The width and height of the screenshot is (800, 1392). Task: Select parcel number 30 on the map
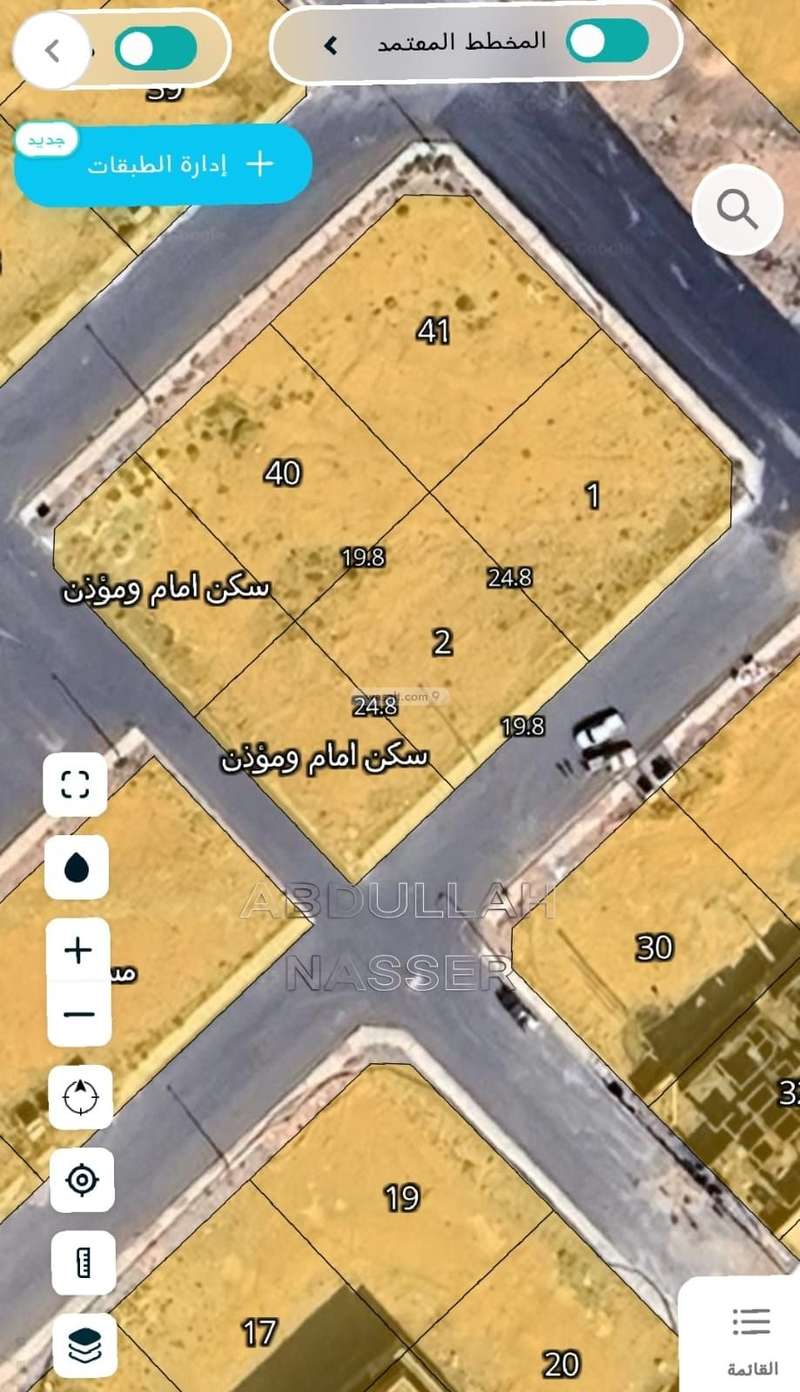[x=655, y=948]
